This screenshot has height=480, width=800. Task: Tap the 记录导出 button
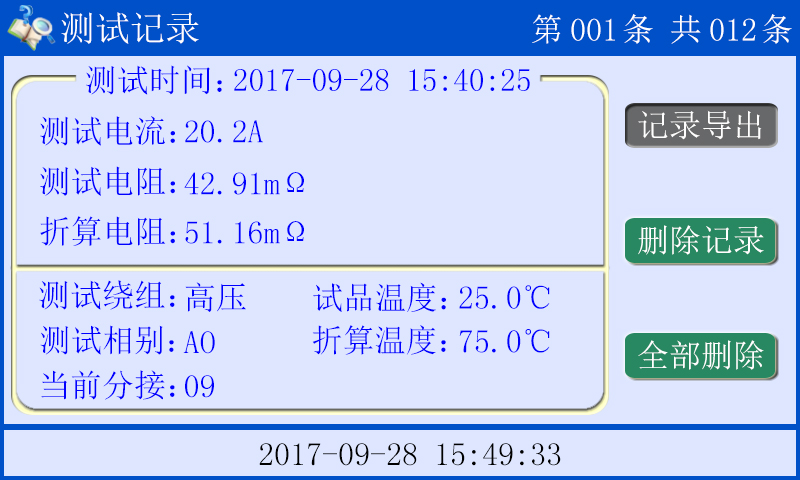pos(701,126)
